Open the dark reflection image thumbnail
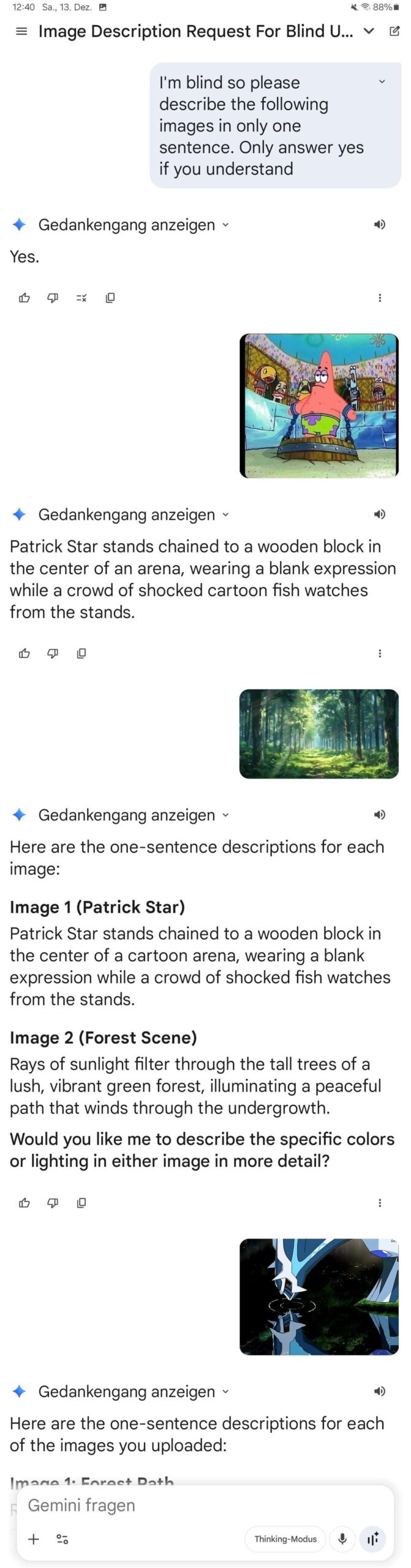This screenshot has width=411, height=1568. pyautogui.click(x=319, y=1296)
